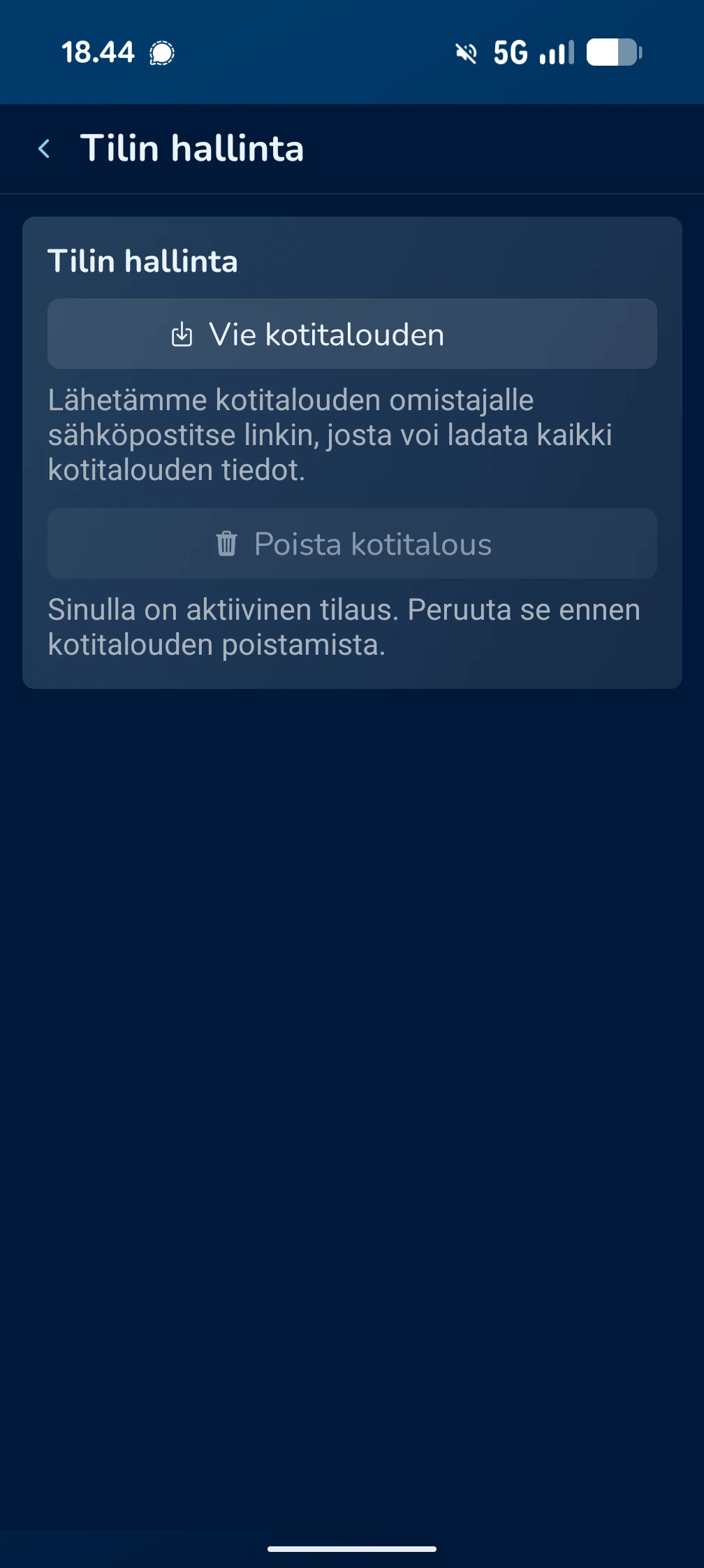Tap the Tilin hallinta card heading
The image size is (704, 1568).
(x=142, y=261)
